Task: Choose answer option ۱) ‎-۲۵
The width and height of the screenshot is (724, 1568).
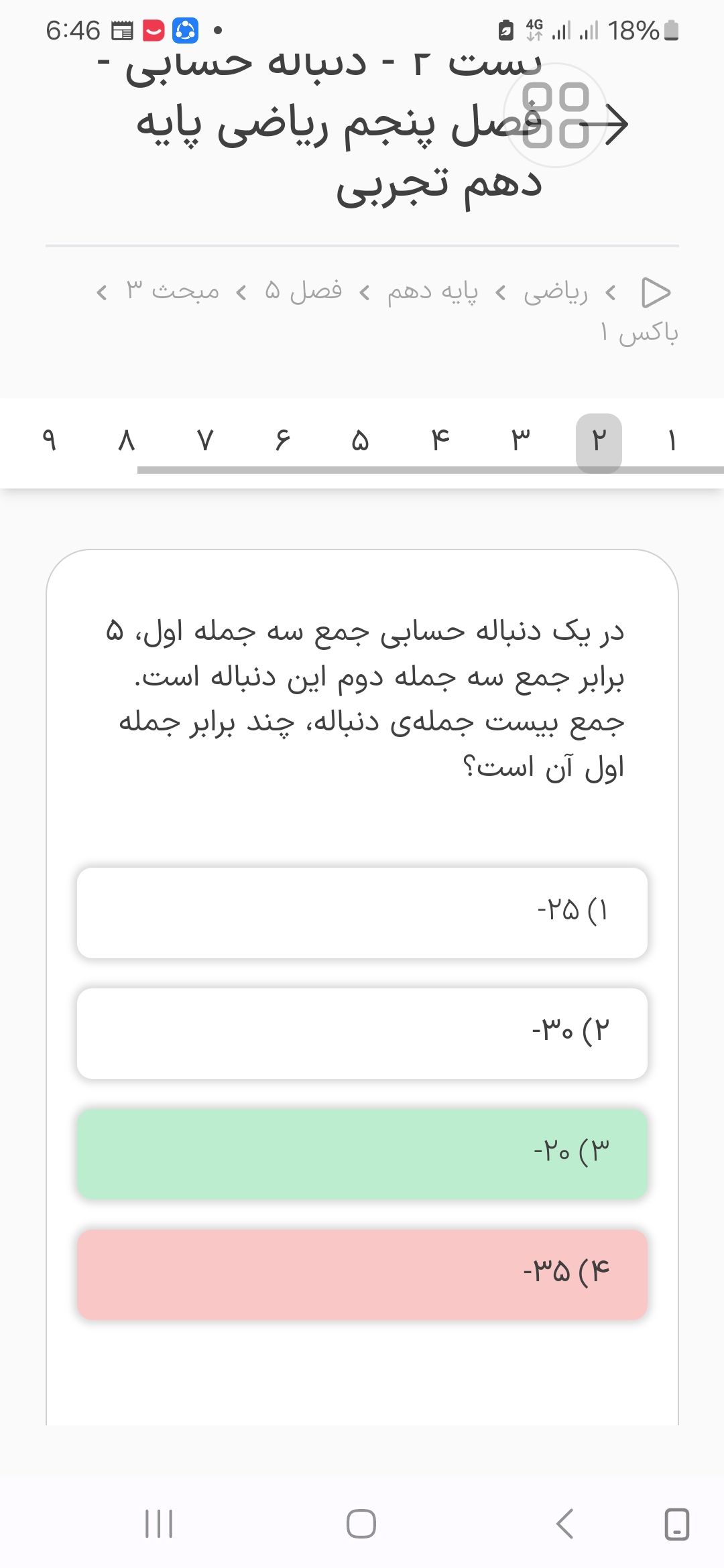Action: 362,913
